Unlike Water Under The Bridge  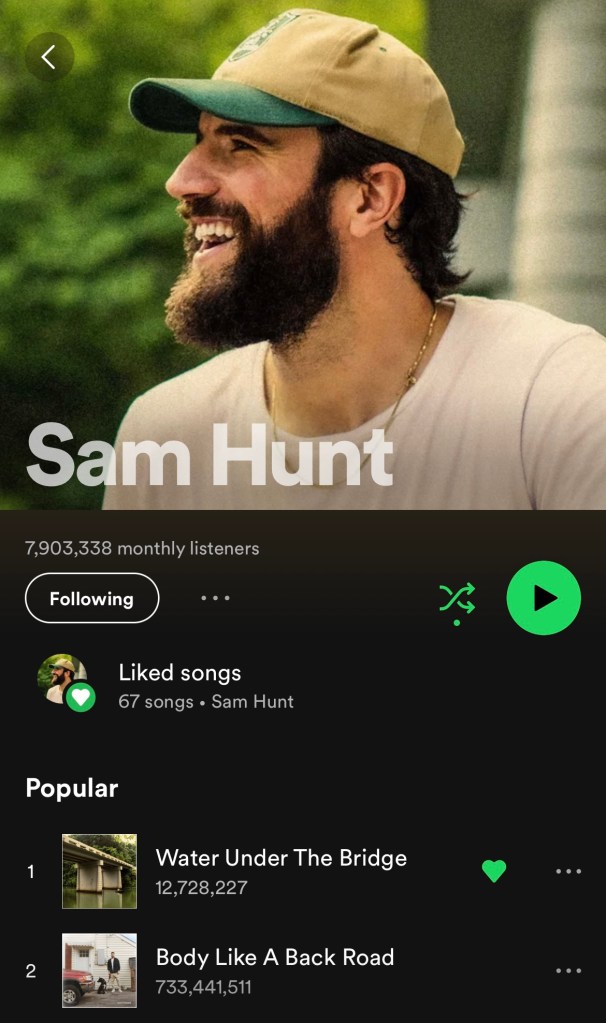tap(494, 871)
